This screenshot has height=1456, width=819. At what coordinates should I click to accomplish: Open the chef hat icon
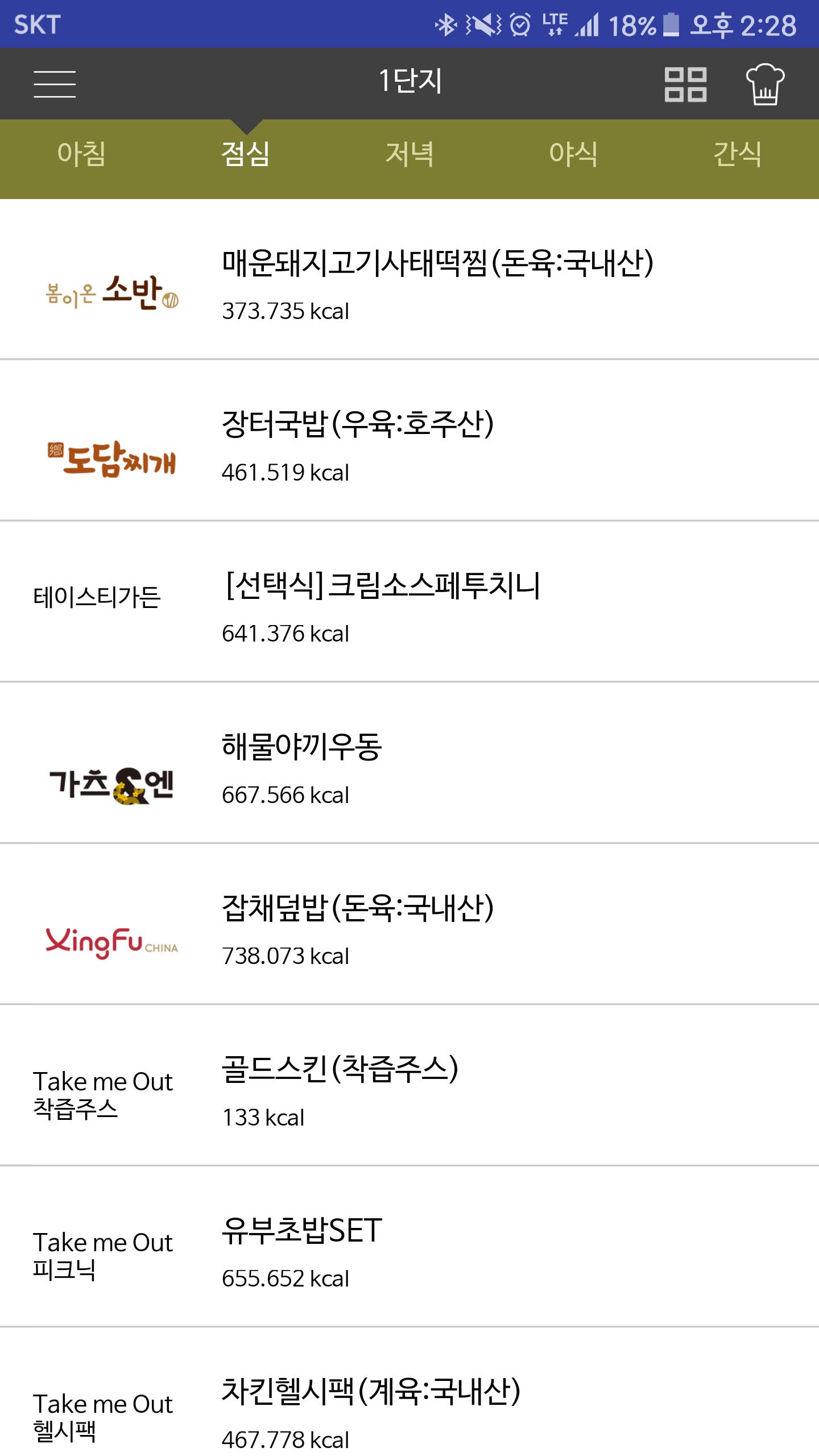765,84
